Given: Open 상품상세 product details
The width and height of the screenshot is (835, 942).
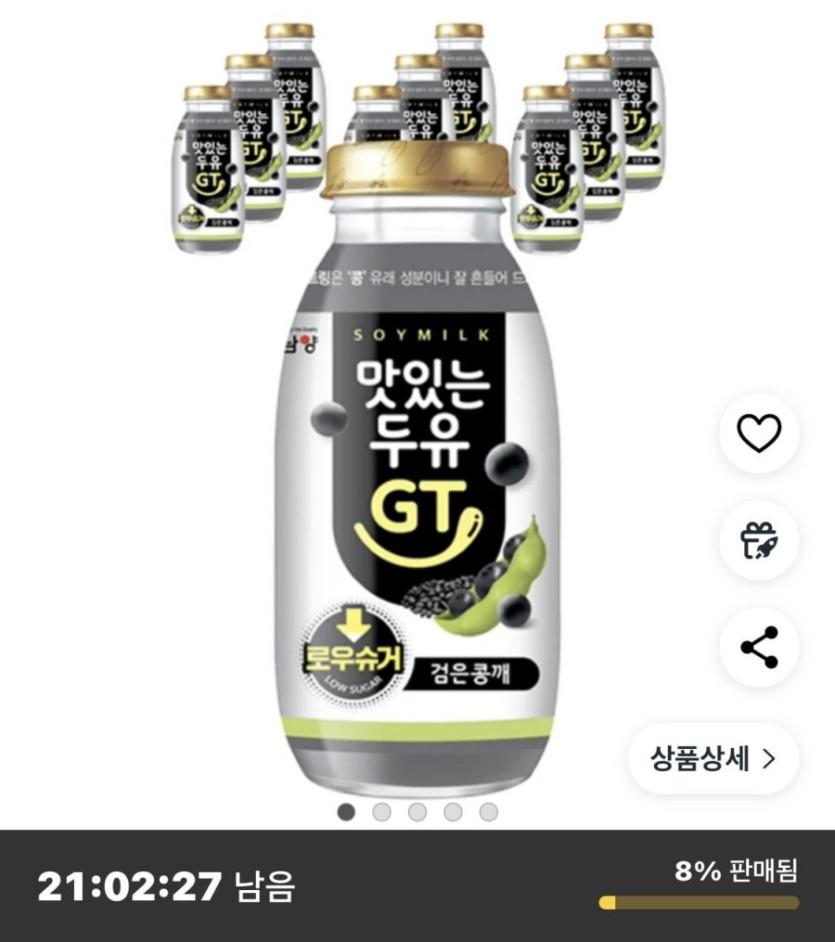Looking at the screenshot, I should pos(713,759).
